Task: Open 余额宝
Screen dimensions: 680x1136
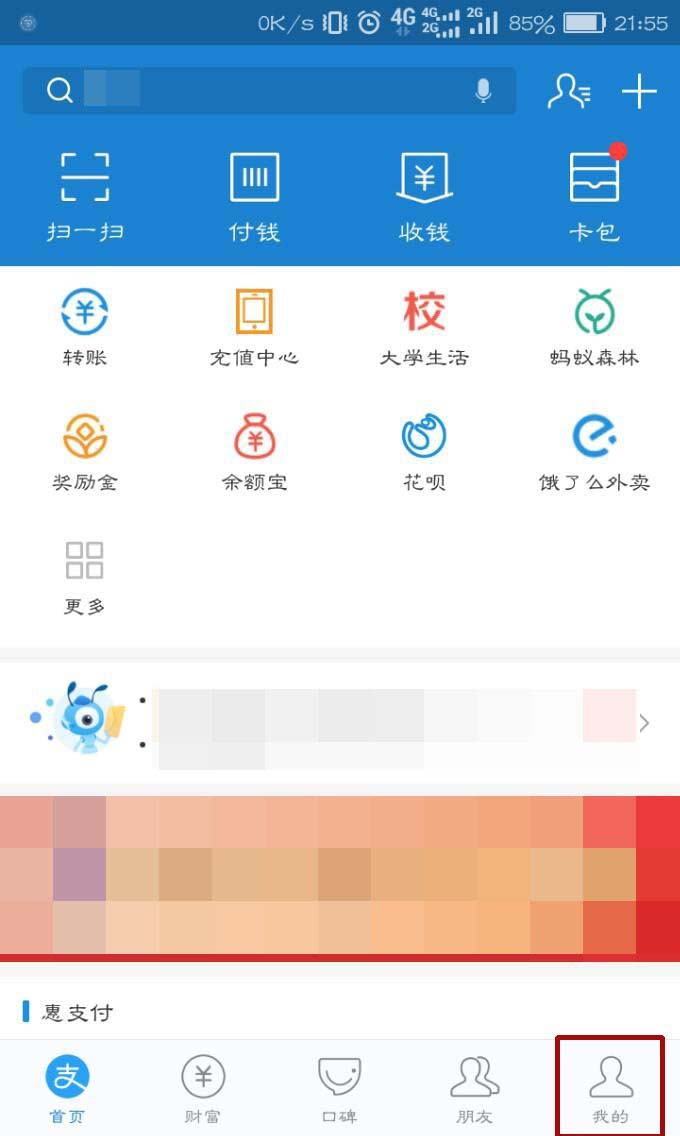Action: (254, 452)
